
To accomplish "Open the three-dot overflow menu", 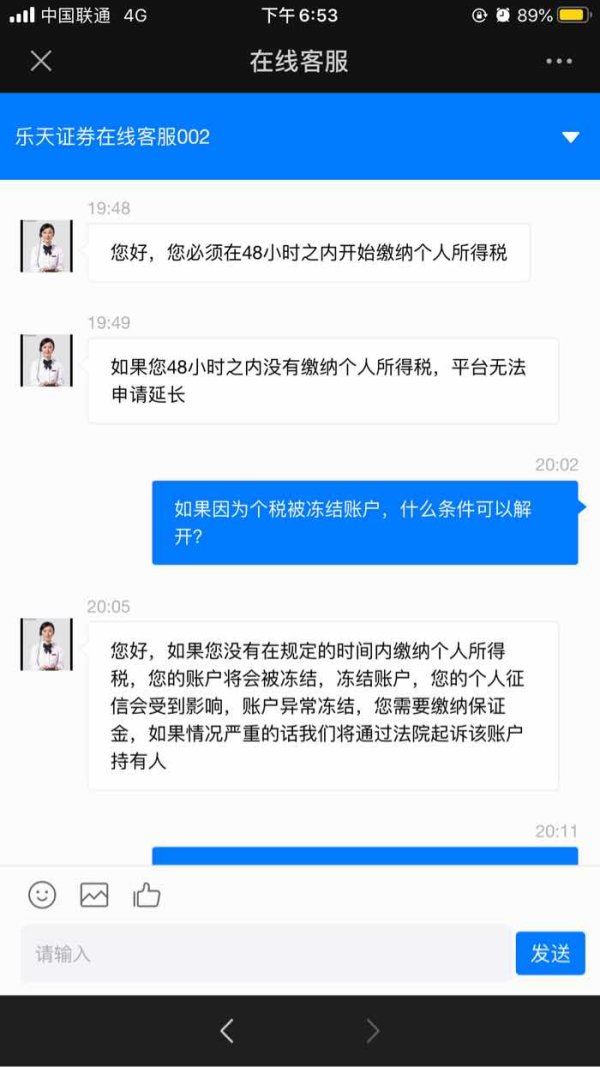I will point(559,61).
